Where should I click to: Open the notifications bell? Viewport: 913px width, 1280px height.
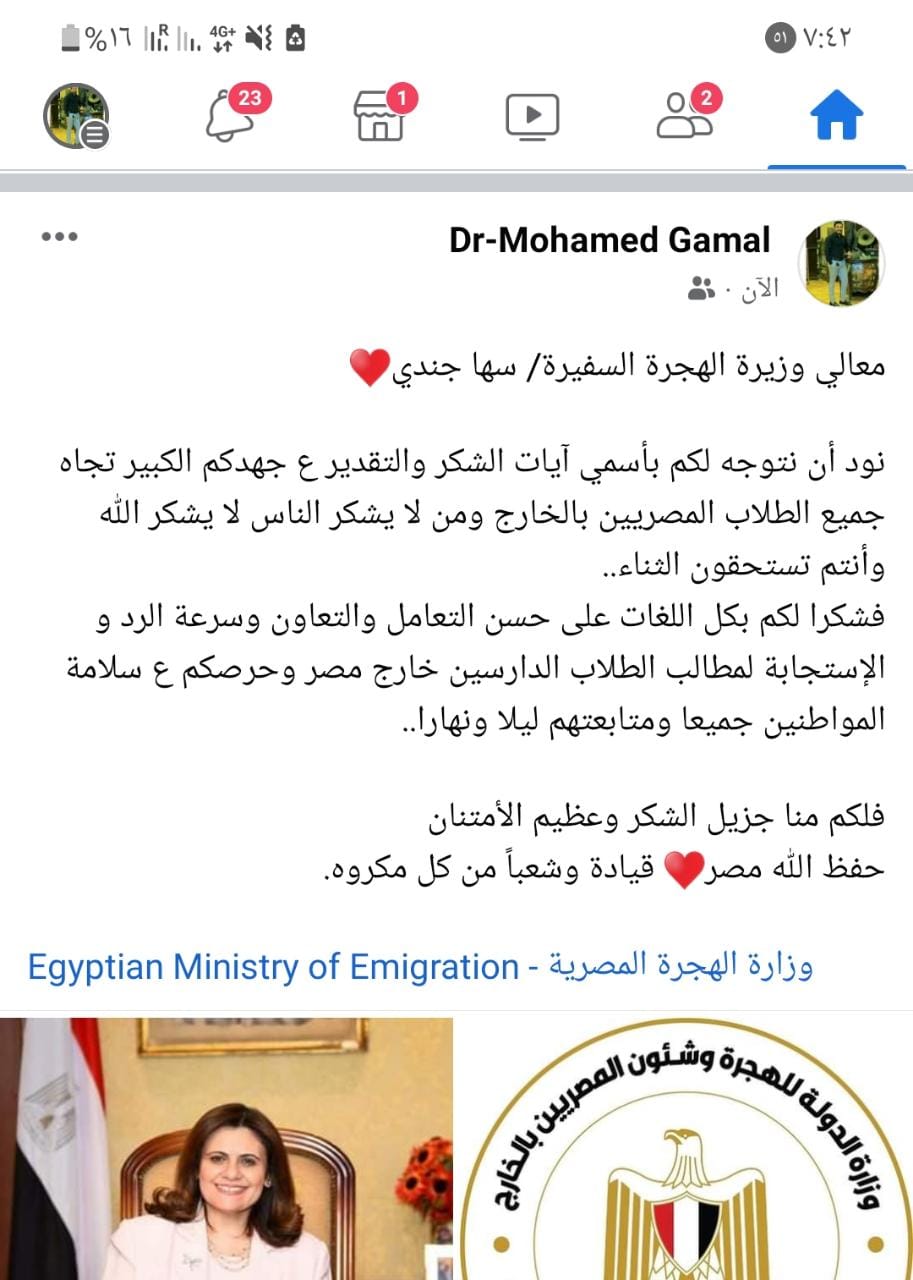(x=229, y=117)
